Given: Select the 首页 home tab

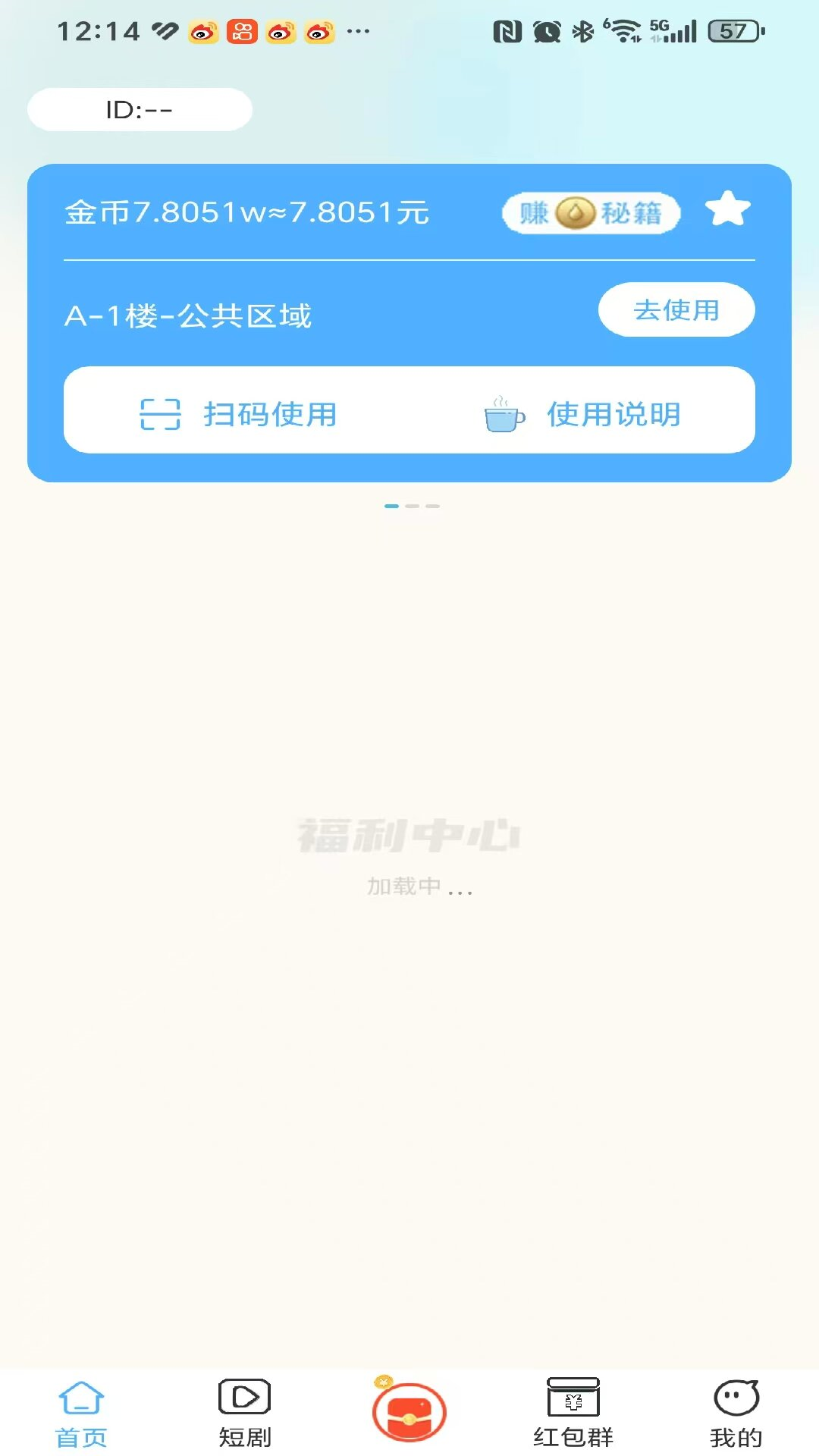Looking at the screenshot, I should 81,1414.
